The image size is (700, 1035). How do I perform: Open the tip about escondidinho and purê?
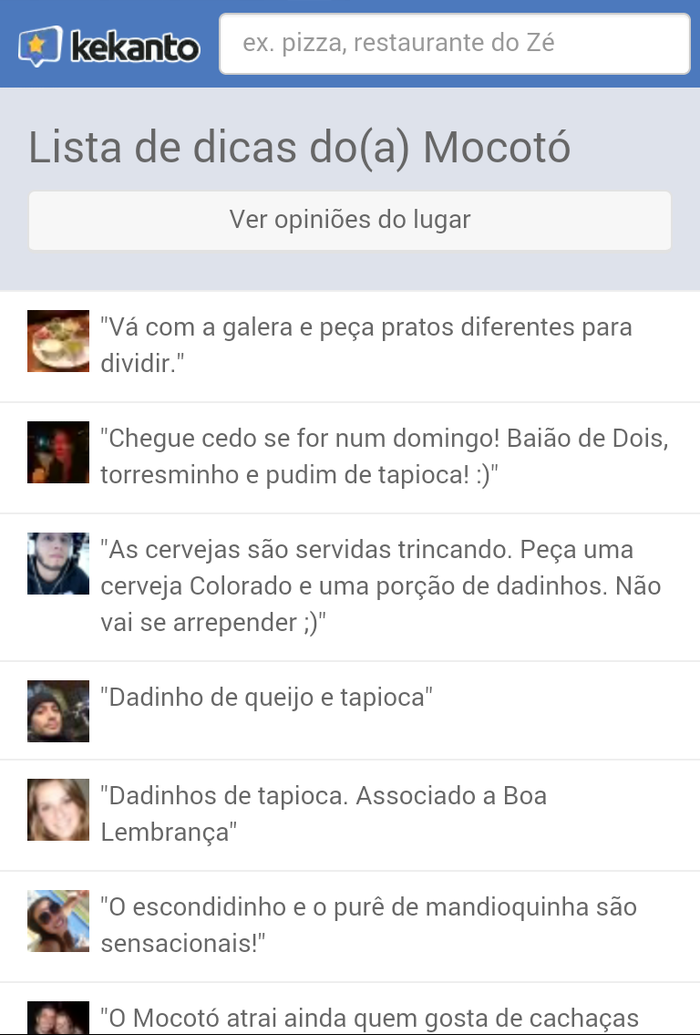coord(368,925)
